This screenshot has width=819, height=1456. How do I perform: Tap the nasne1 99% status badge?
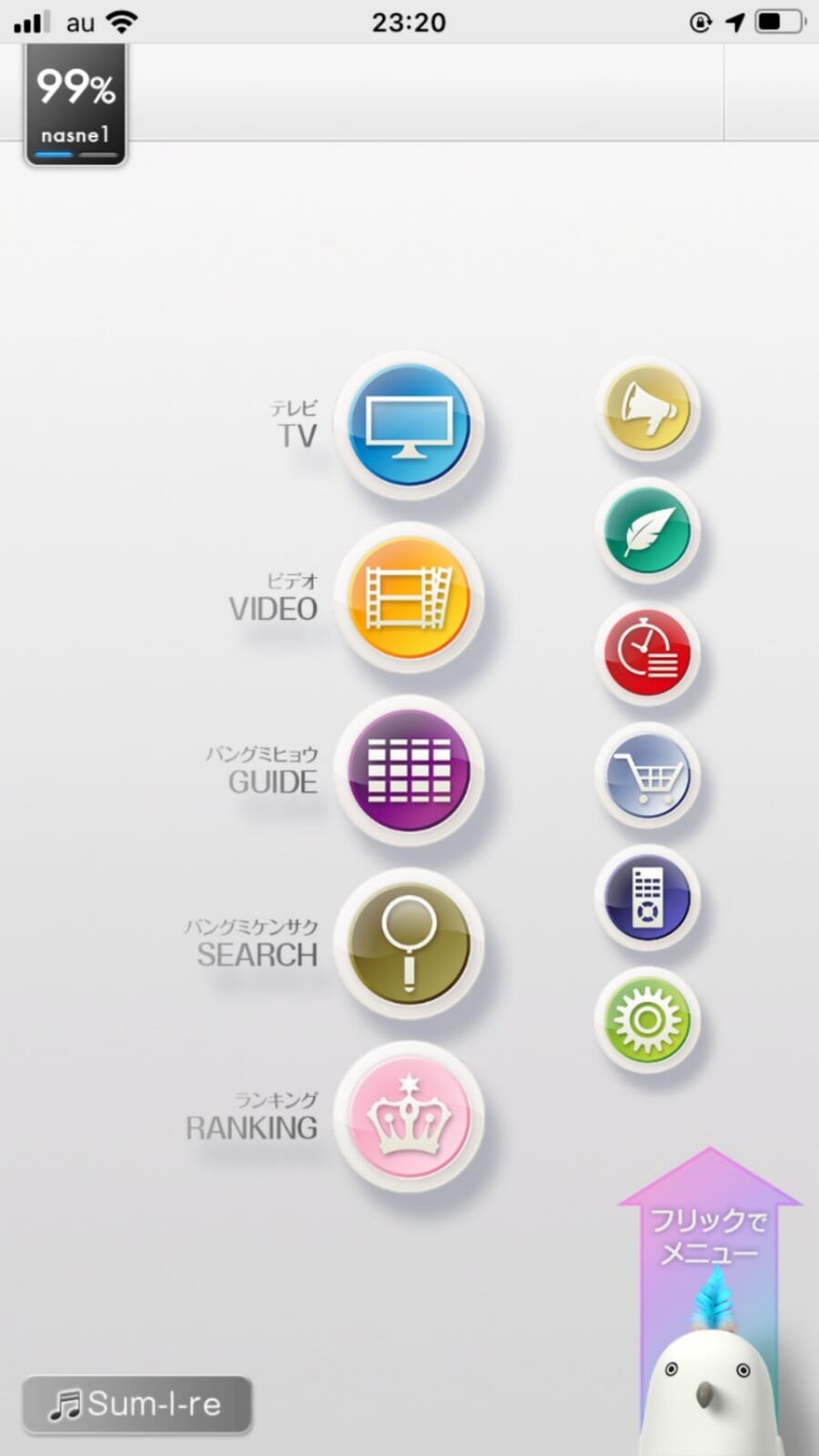76,100
